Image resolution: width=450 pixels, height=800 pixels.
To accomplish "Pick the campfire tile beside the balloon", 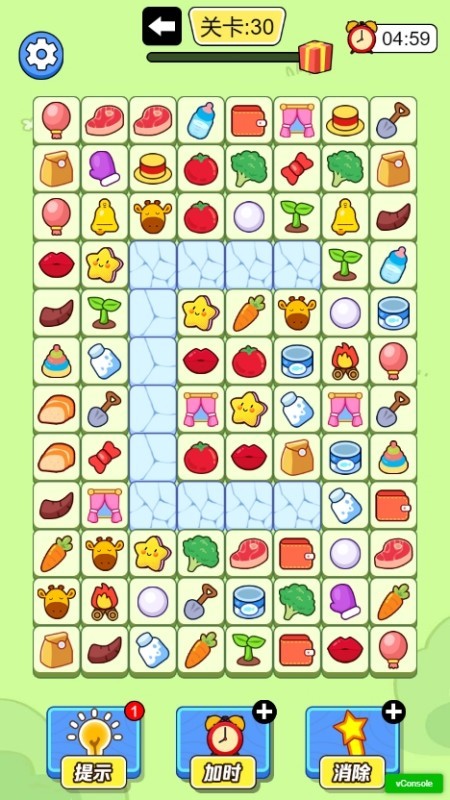I will pyautogui.click(x=345, y=361).
